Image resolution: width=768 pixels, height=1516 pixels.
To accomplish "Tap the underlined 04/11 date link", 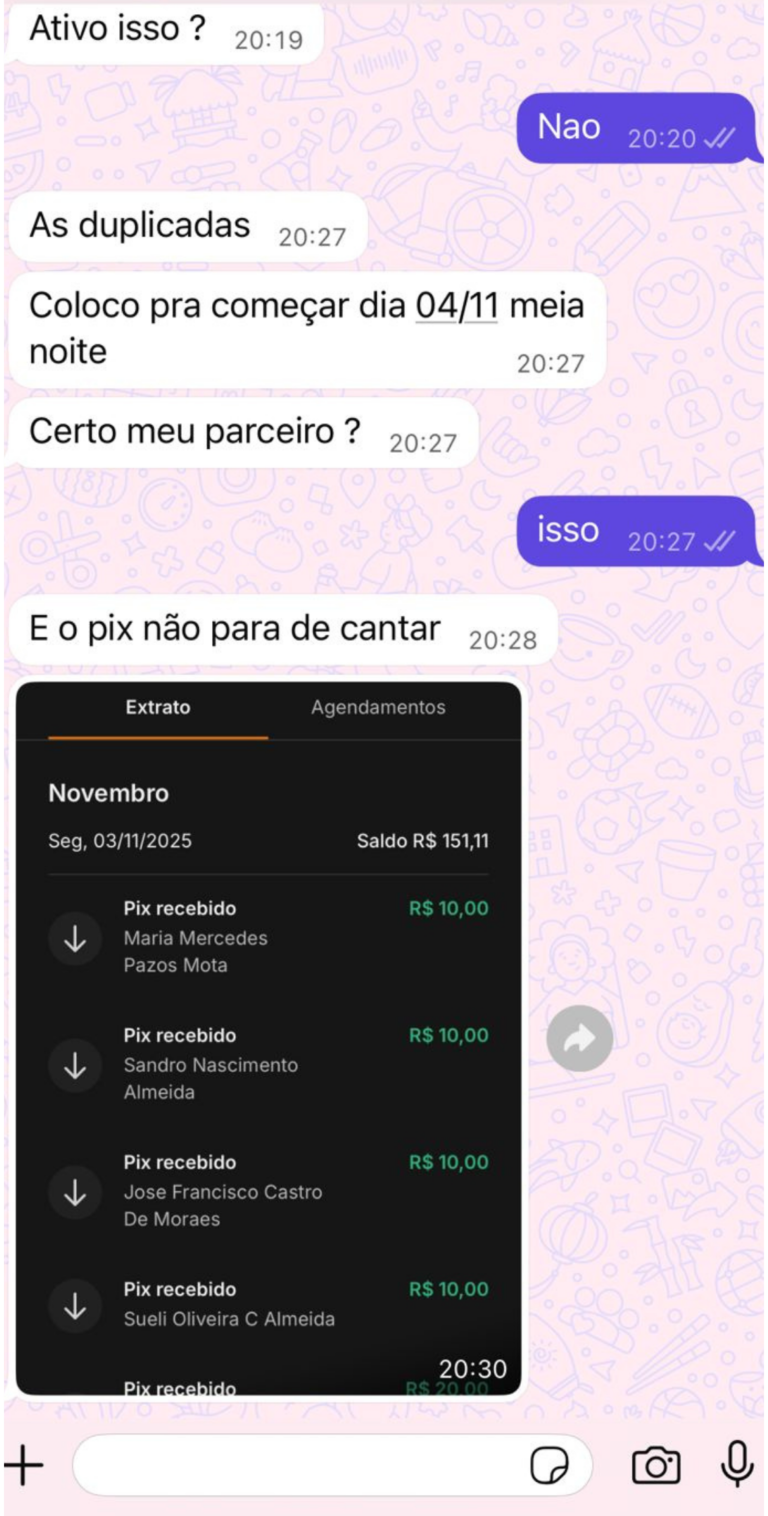I will click(456, 305).
